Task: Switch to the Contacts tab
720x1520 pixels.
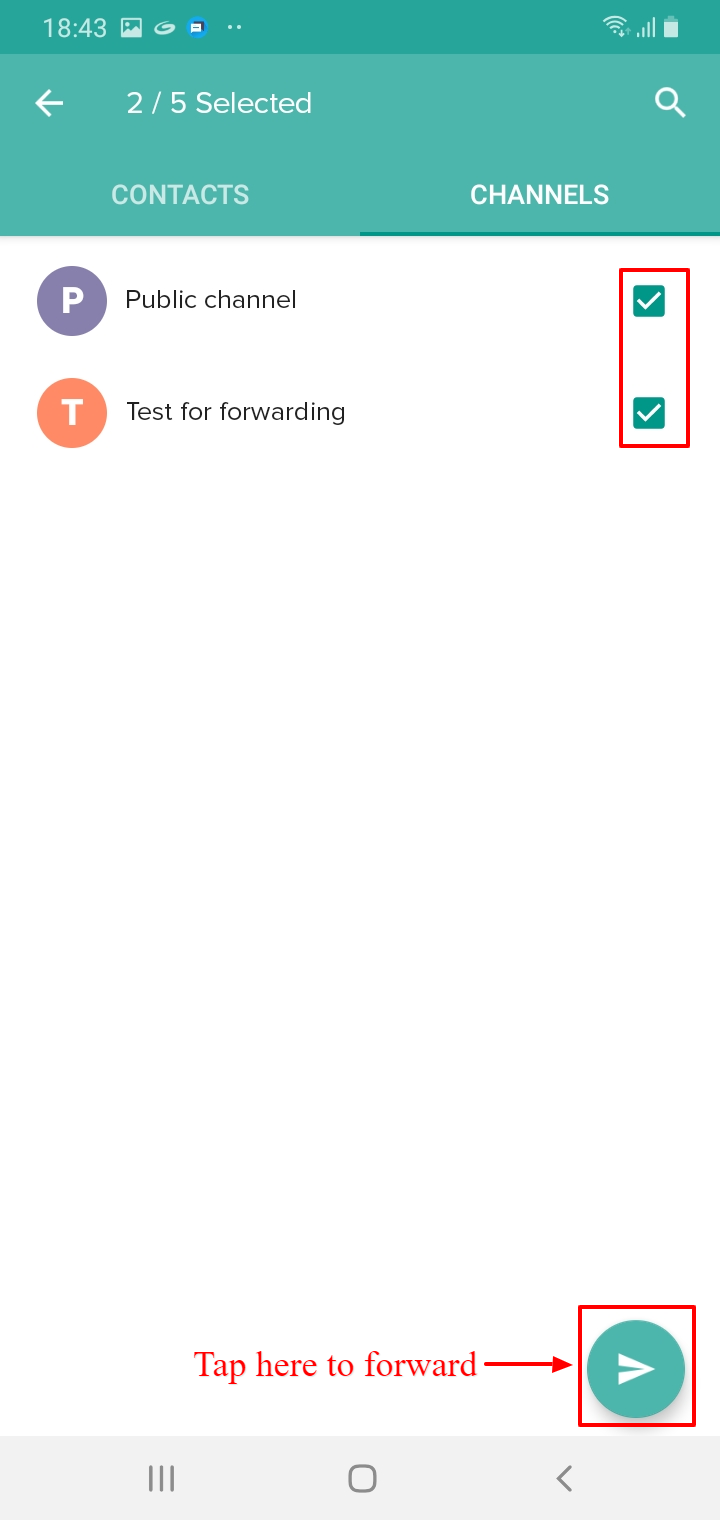Action: pyautogui.click(x=180, y=194)
